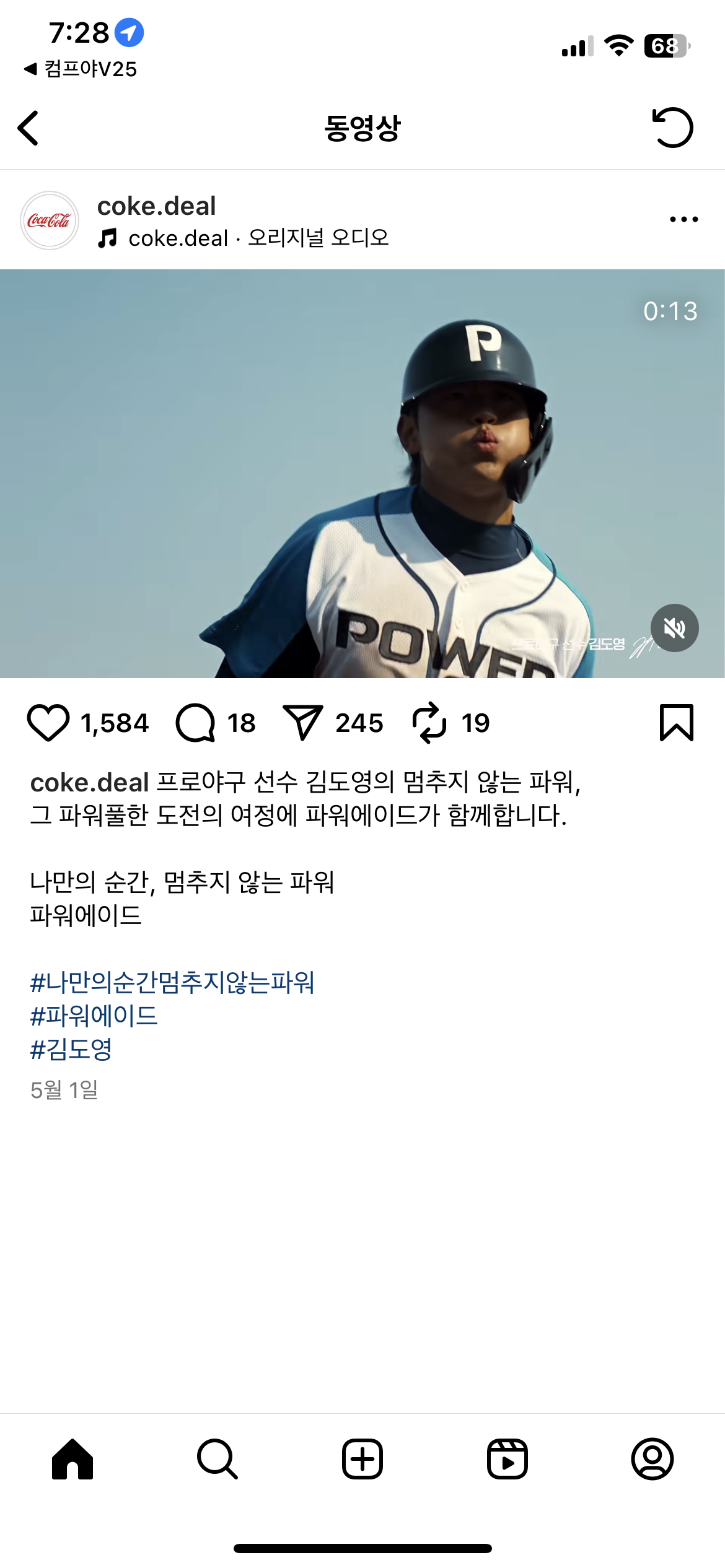Open hashtag #파워에이드

tap(94, 1016)
